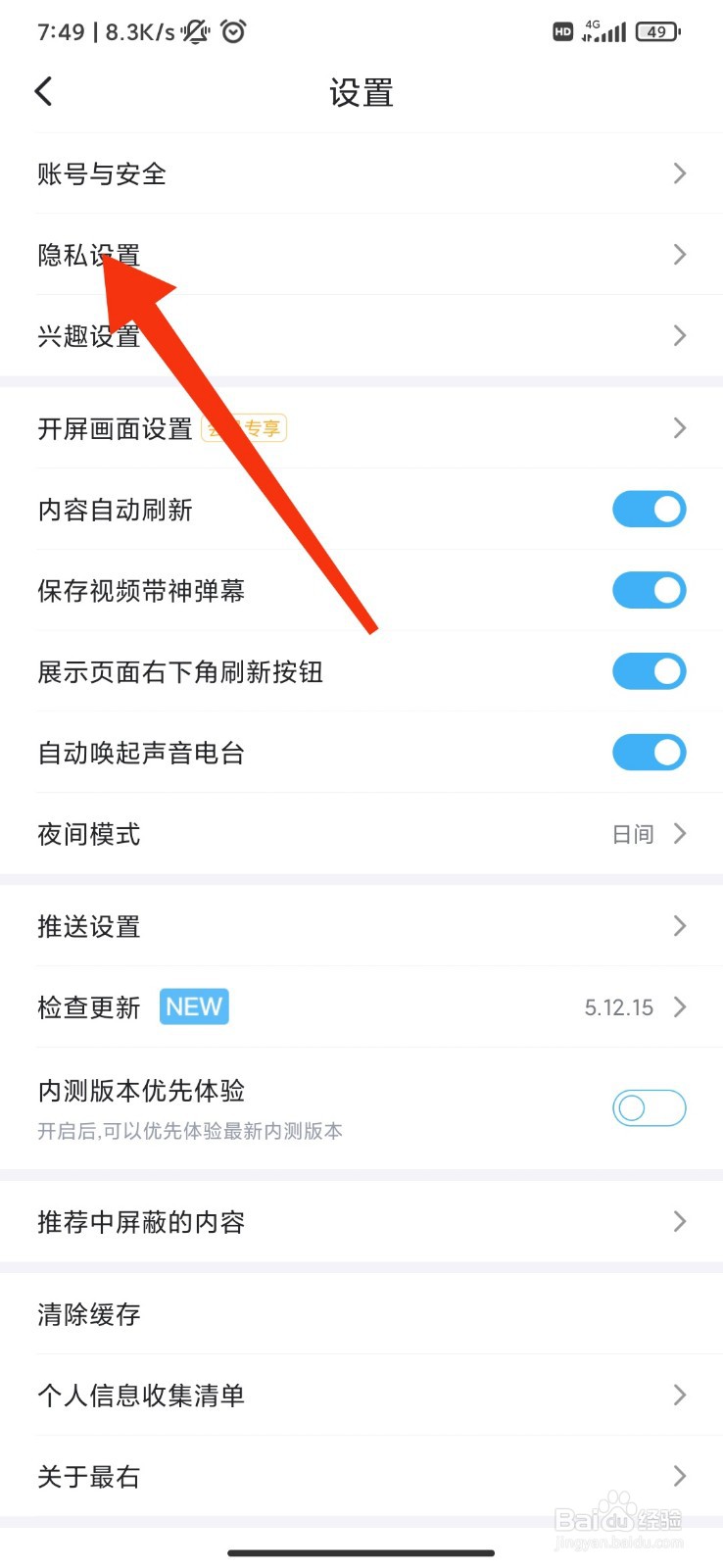Viewport: 723px width, 1568px height.
Task: Disable 内容自动刷新 auto refresh
Action: (650, 509)
